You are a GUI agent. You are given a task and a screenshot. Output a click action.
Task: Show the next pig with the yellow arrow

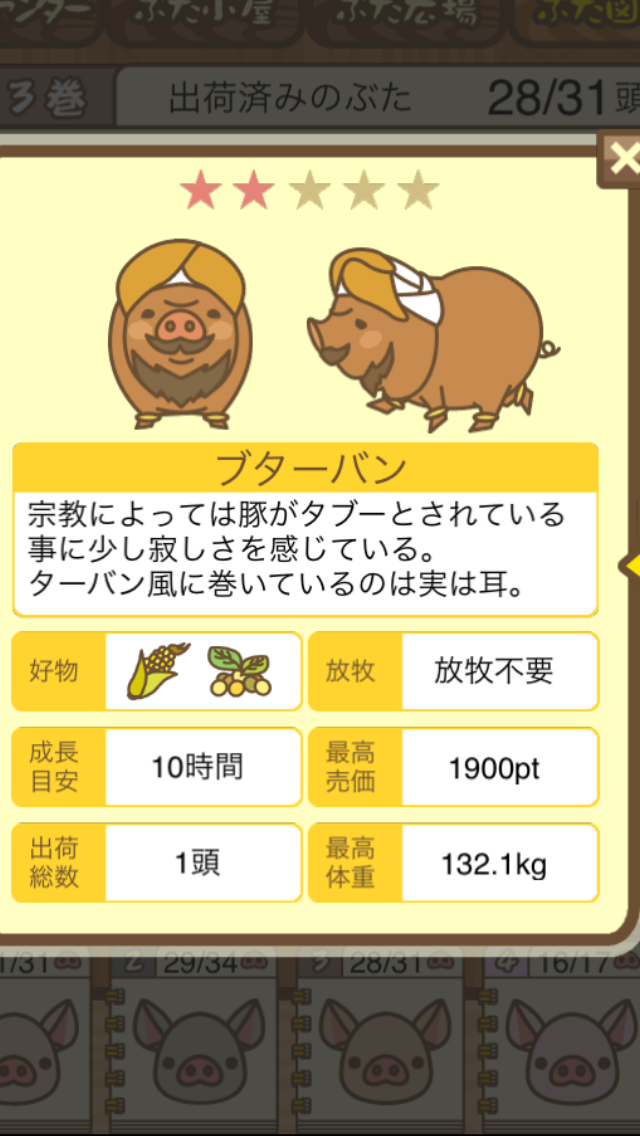pos(630,565)
